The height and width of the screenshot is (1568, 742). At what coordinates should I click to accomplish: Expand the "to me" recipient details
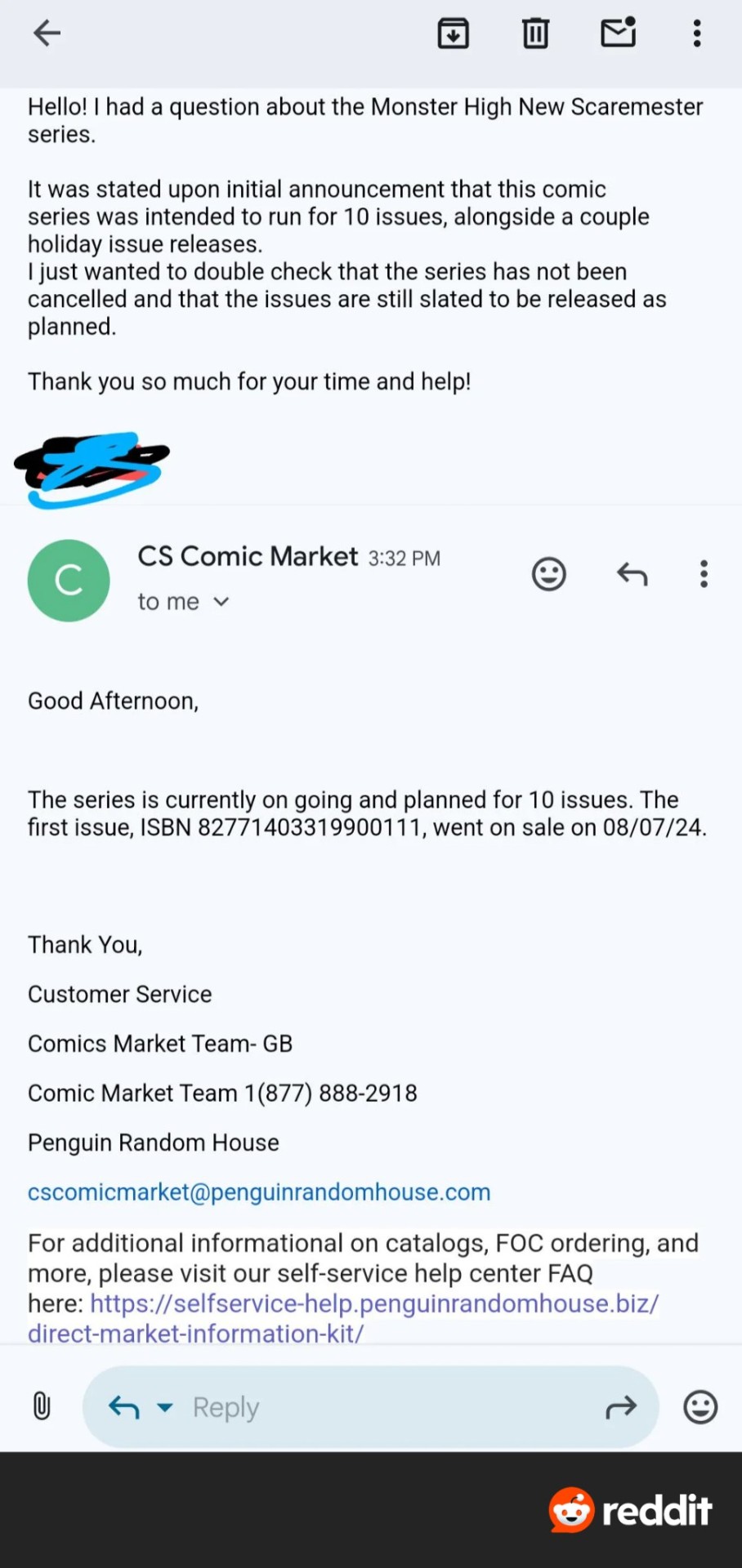click(184, 602)
